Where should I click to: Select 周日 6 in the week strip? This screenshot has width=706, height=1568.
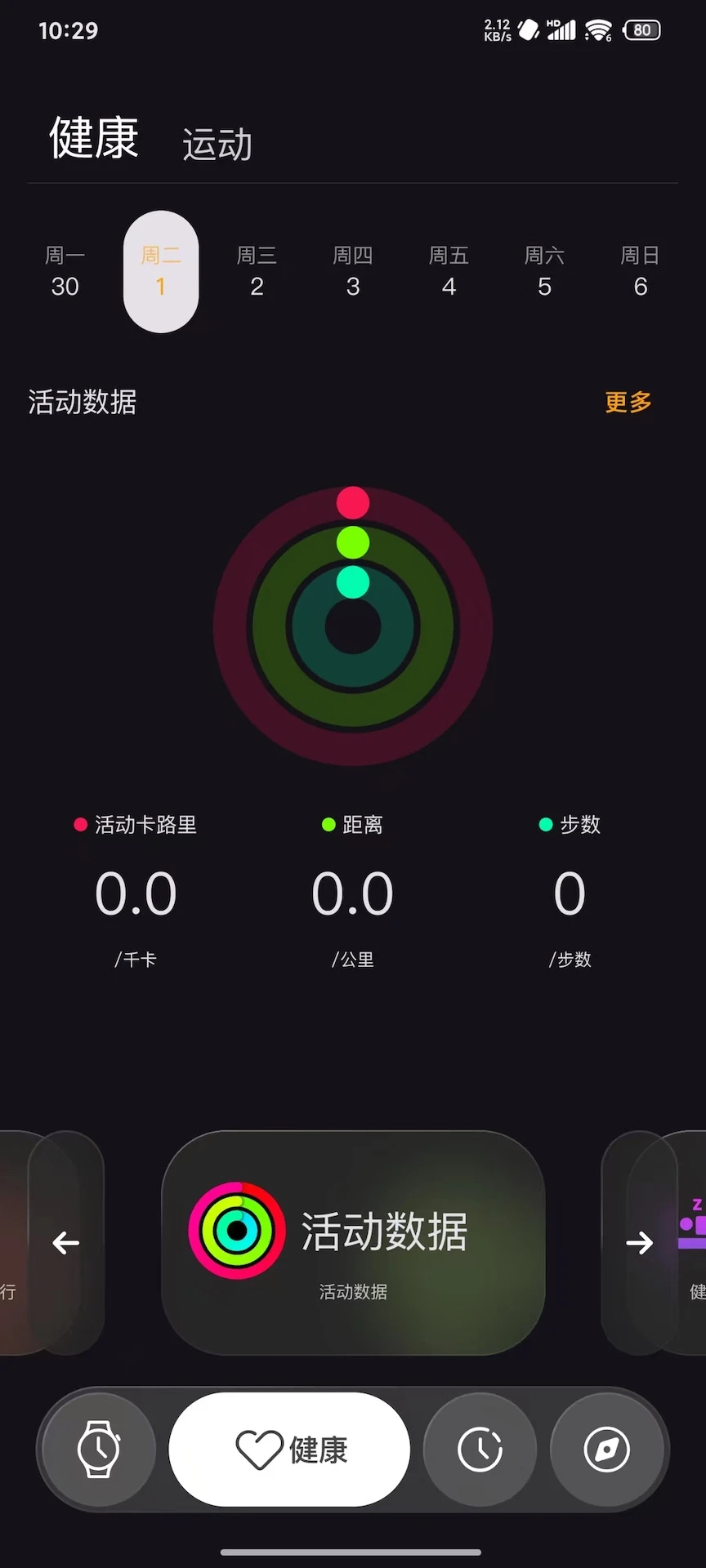click(640, 272)
